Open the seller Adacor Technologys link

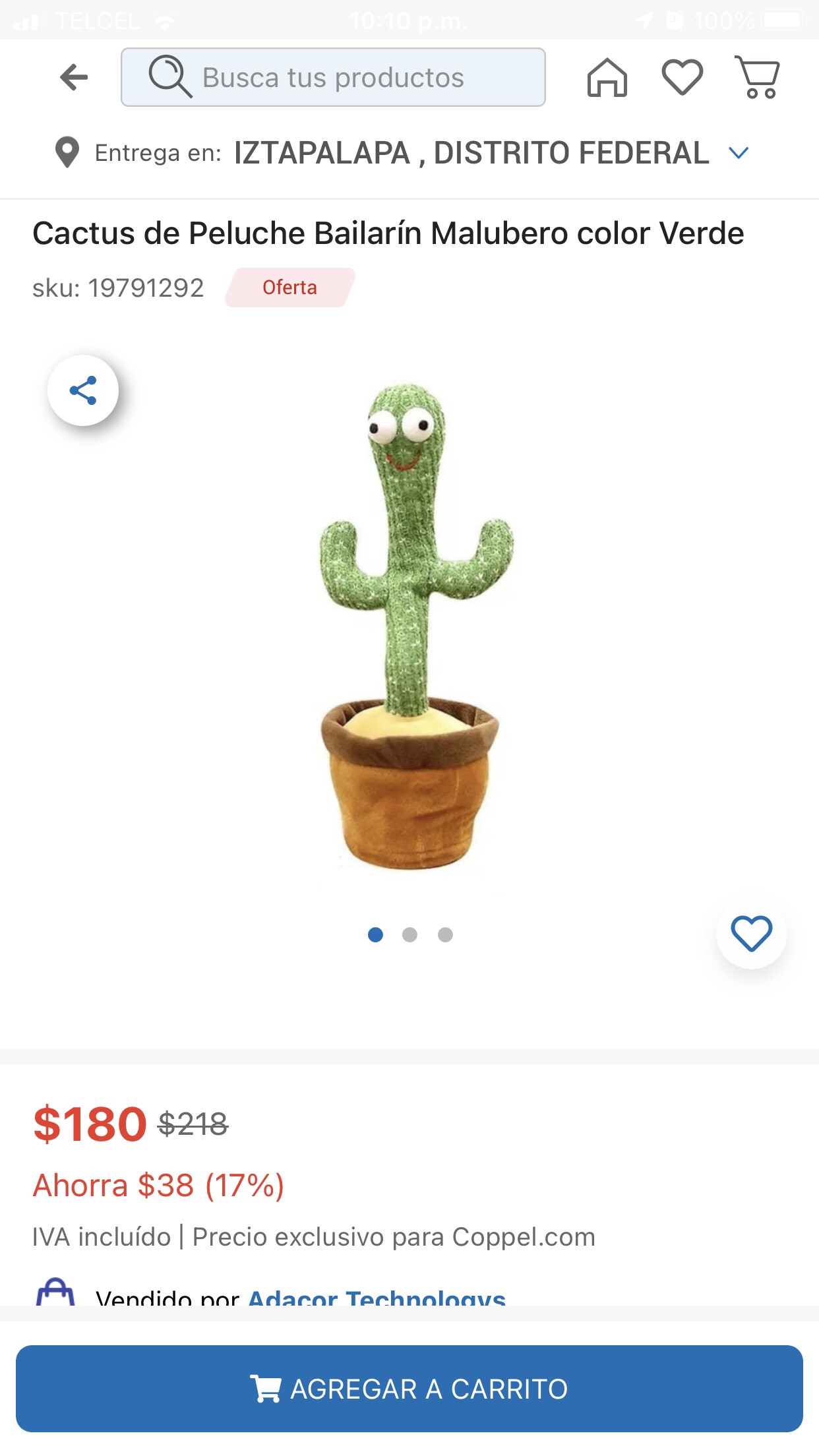[x=377, y=1296]
